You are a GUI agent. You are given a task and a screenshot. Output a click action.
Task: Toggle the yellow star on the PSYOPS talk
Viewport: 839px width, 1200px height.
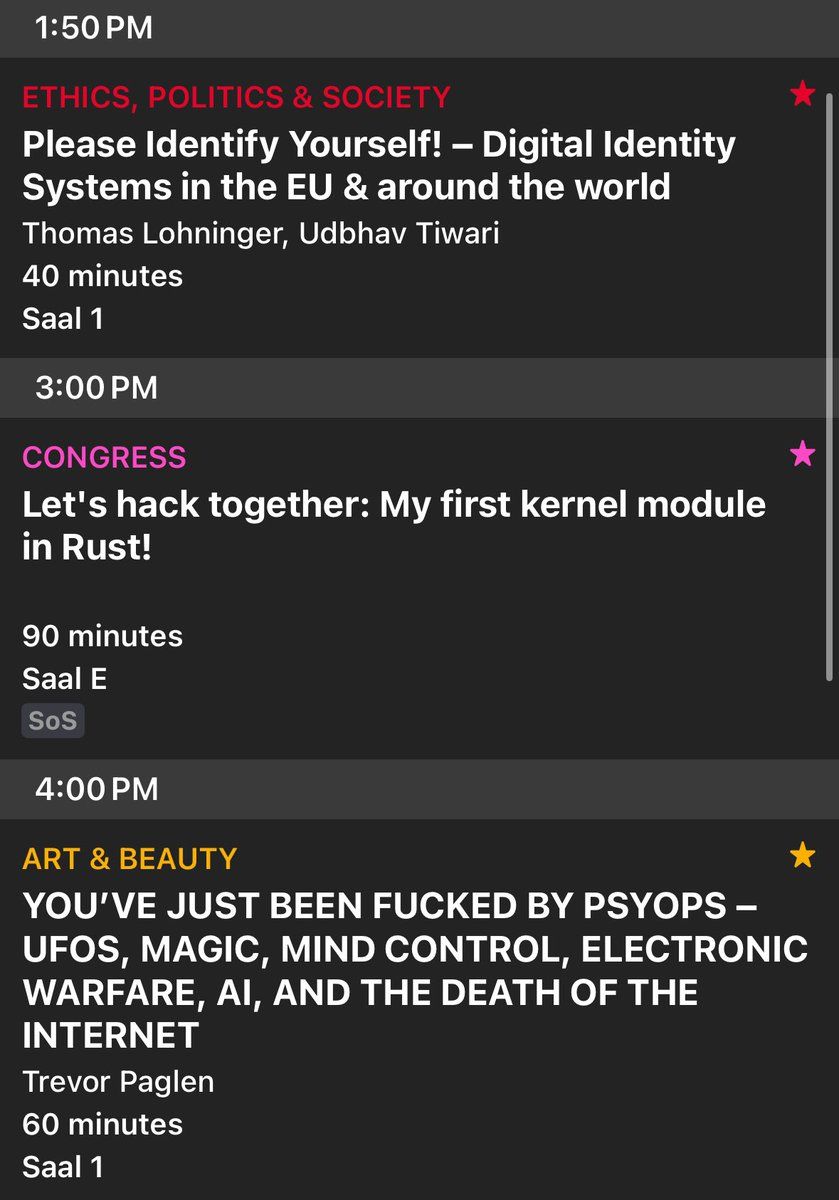click(802, 855)
